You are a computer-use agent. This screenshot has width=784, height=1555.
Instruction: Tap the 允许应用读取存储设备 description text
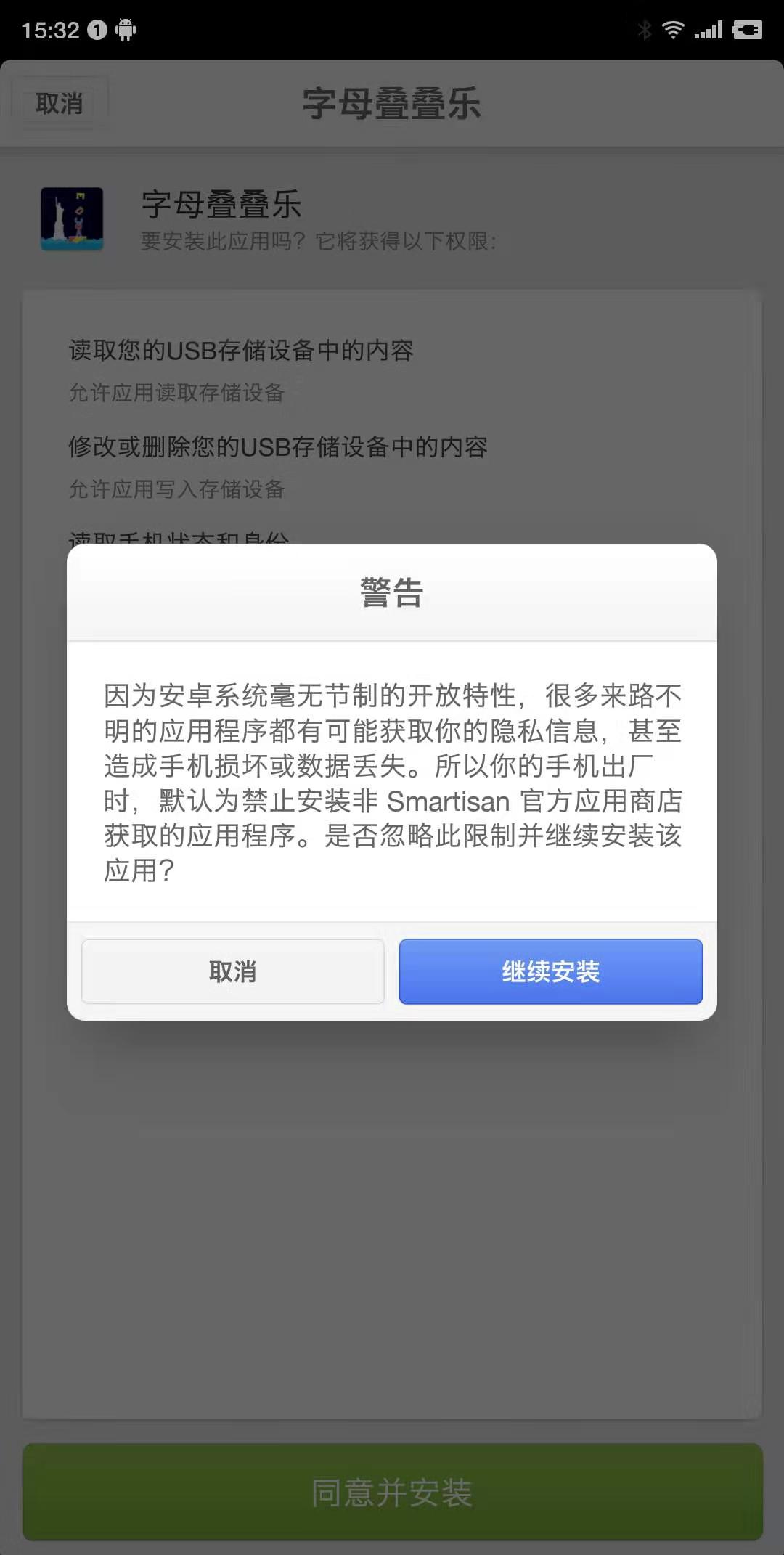(x=176, y=393)
